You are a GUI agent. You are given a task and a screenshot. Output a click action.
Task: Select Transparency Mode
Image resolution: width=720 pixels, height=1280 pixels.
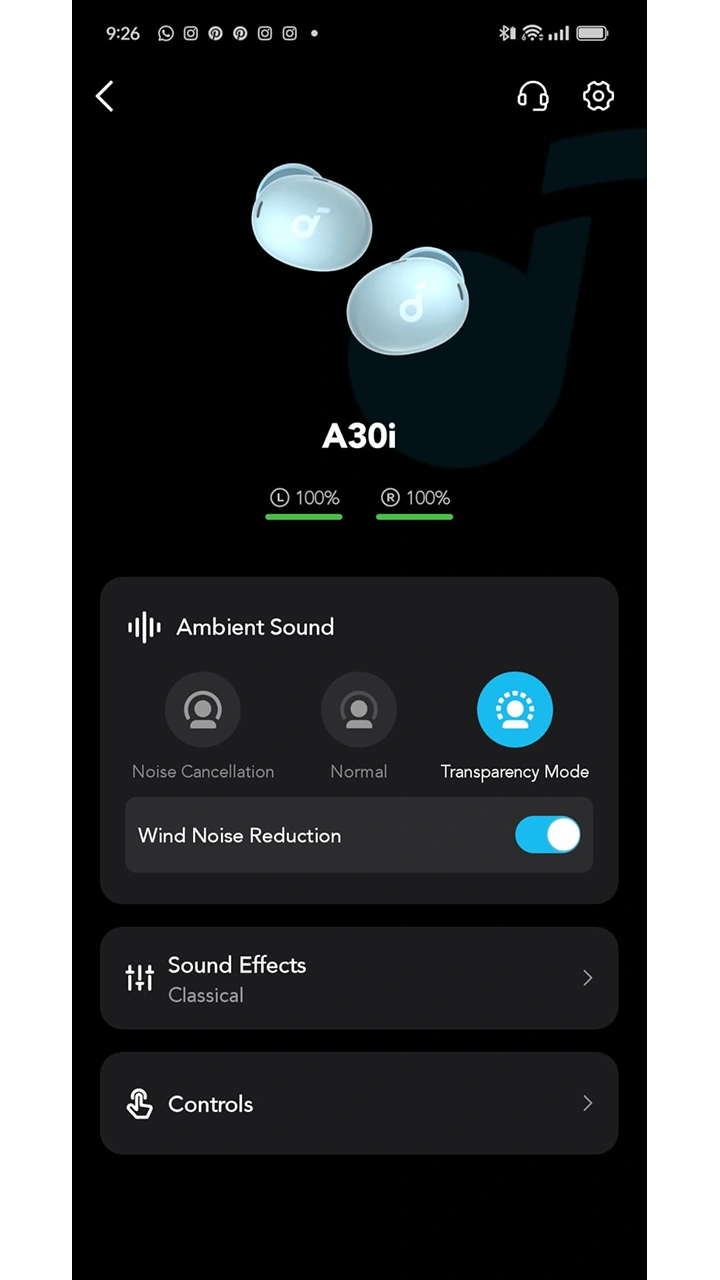[515, 710]
